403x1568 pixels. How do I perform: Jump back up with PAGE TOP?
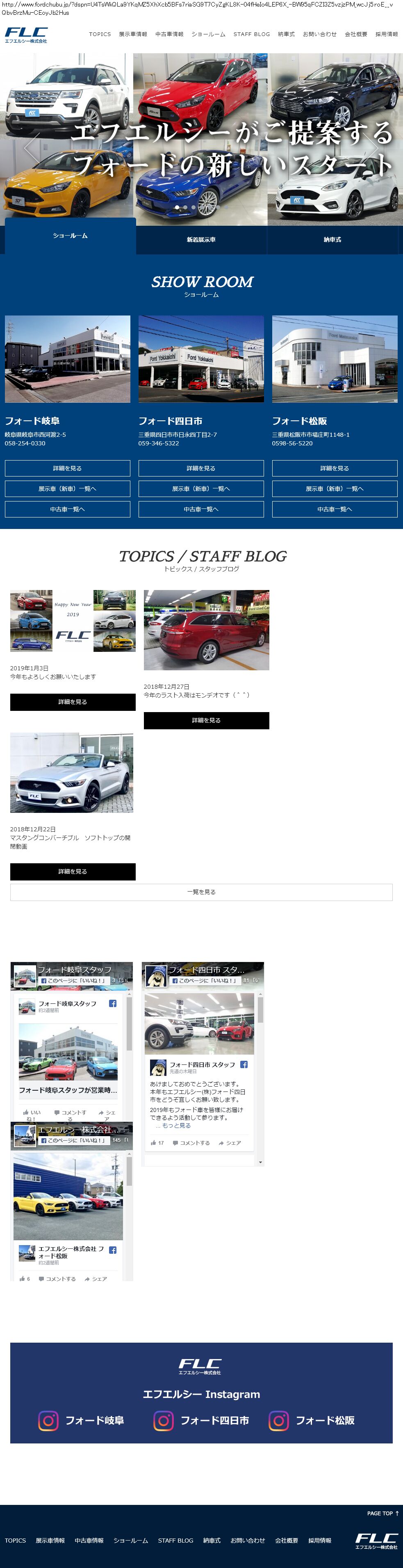383,1513
